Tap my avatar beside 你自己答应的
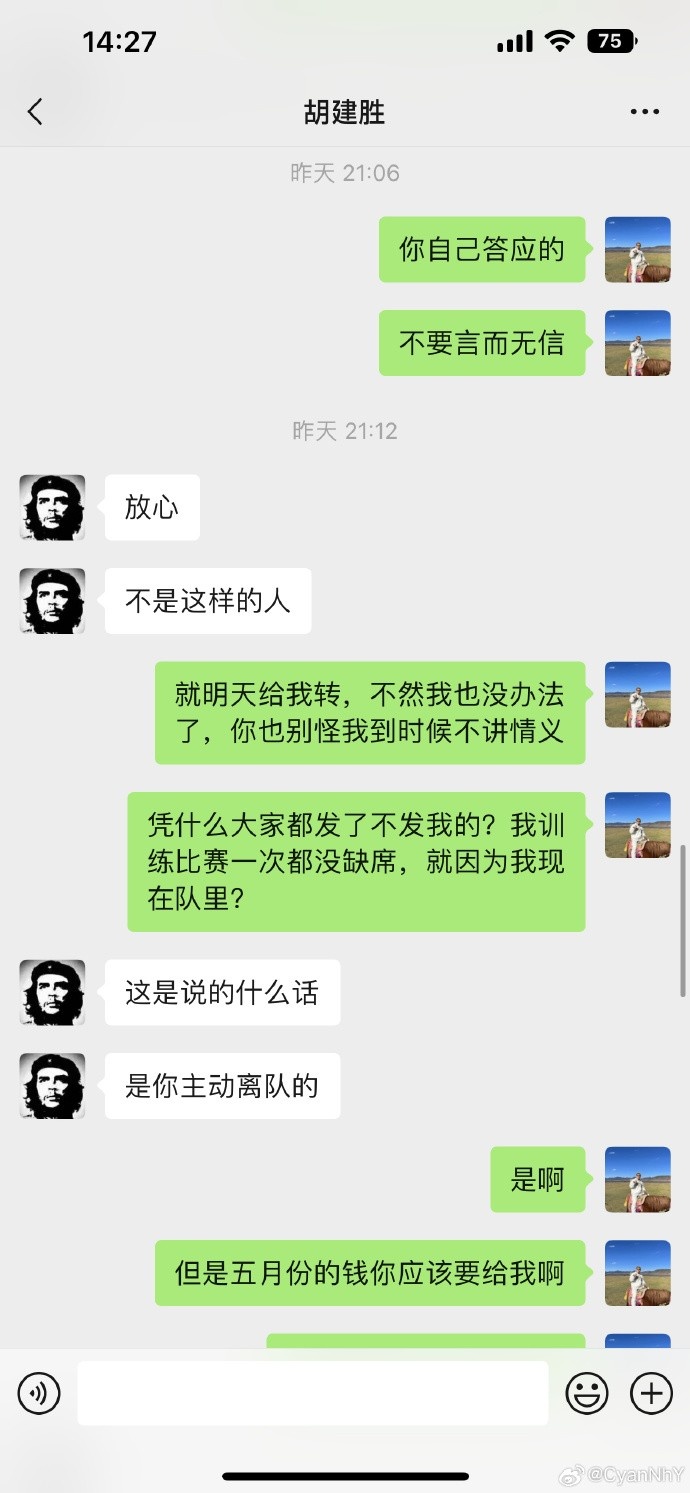The width and height of the screenshot is (690, 1493). point(638,249)
